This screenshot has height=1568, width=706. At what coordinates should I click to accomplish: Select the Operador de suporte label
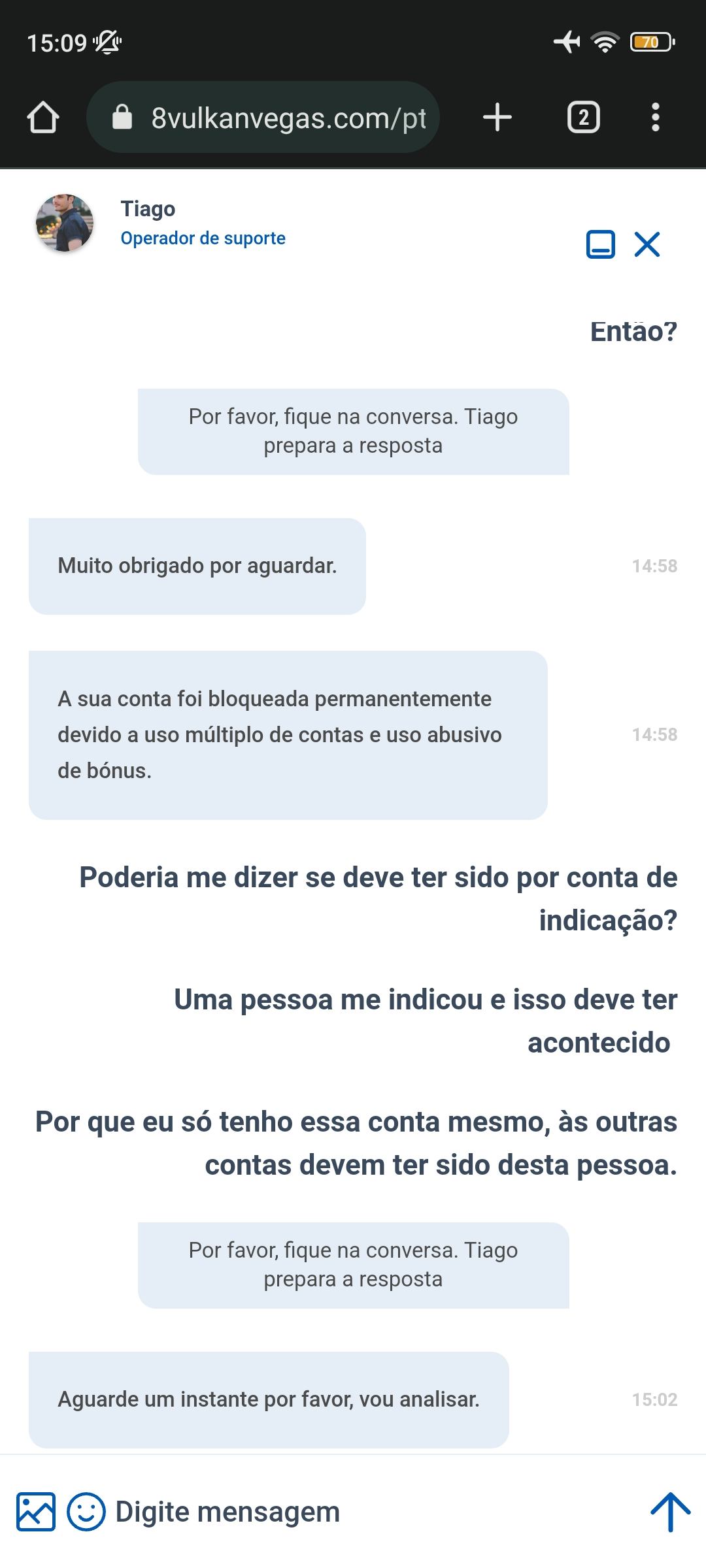click(203, 238)
